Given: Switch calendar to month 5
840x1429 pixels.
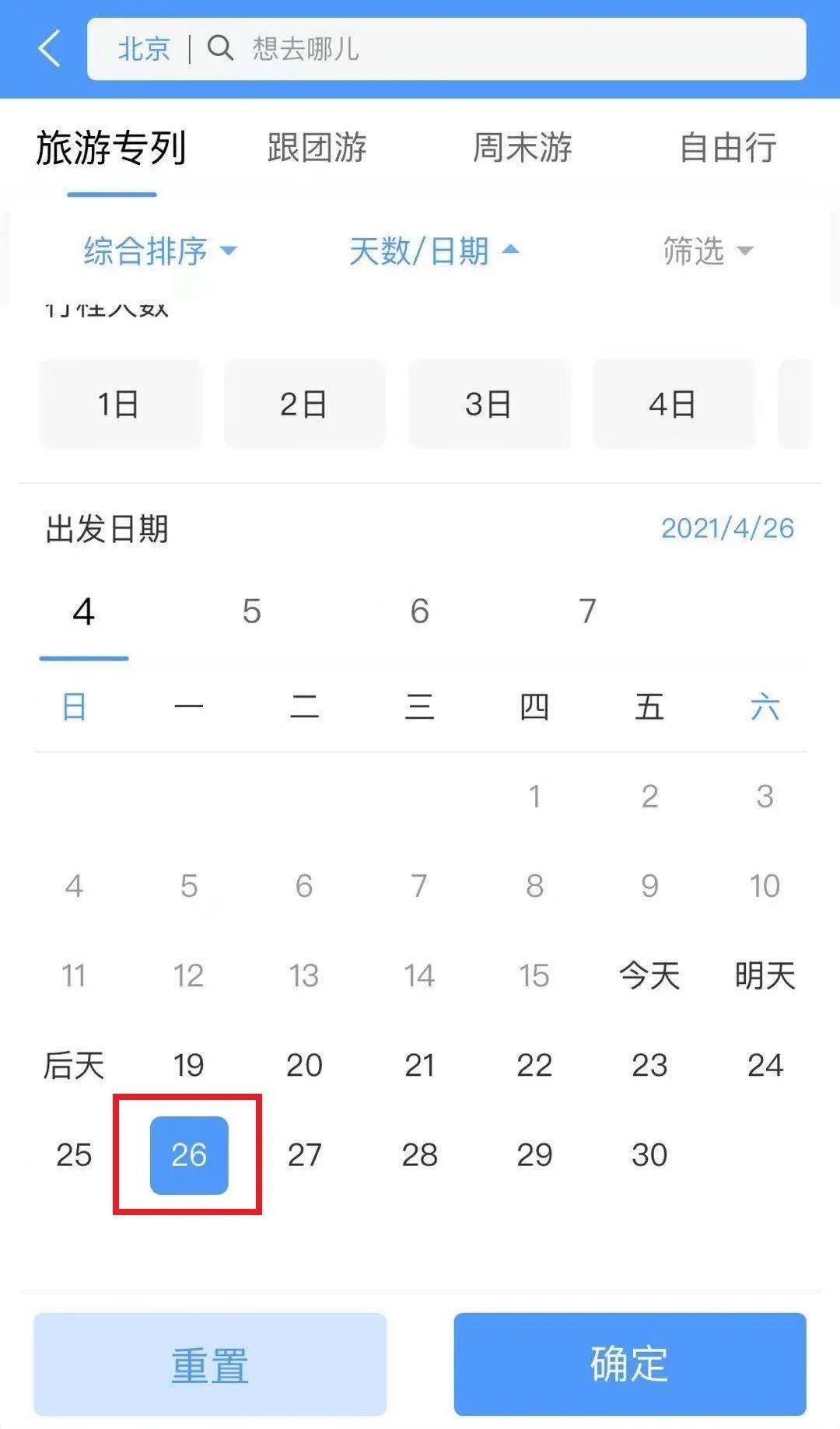Looking at the screenshot, I should point(251,611).
